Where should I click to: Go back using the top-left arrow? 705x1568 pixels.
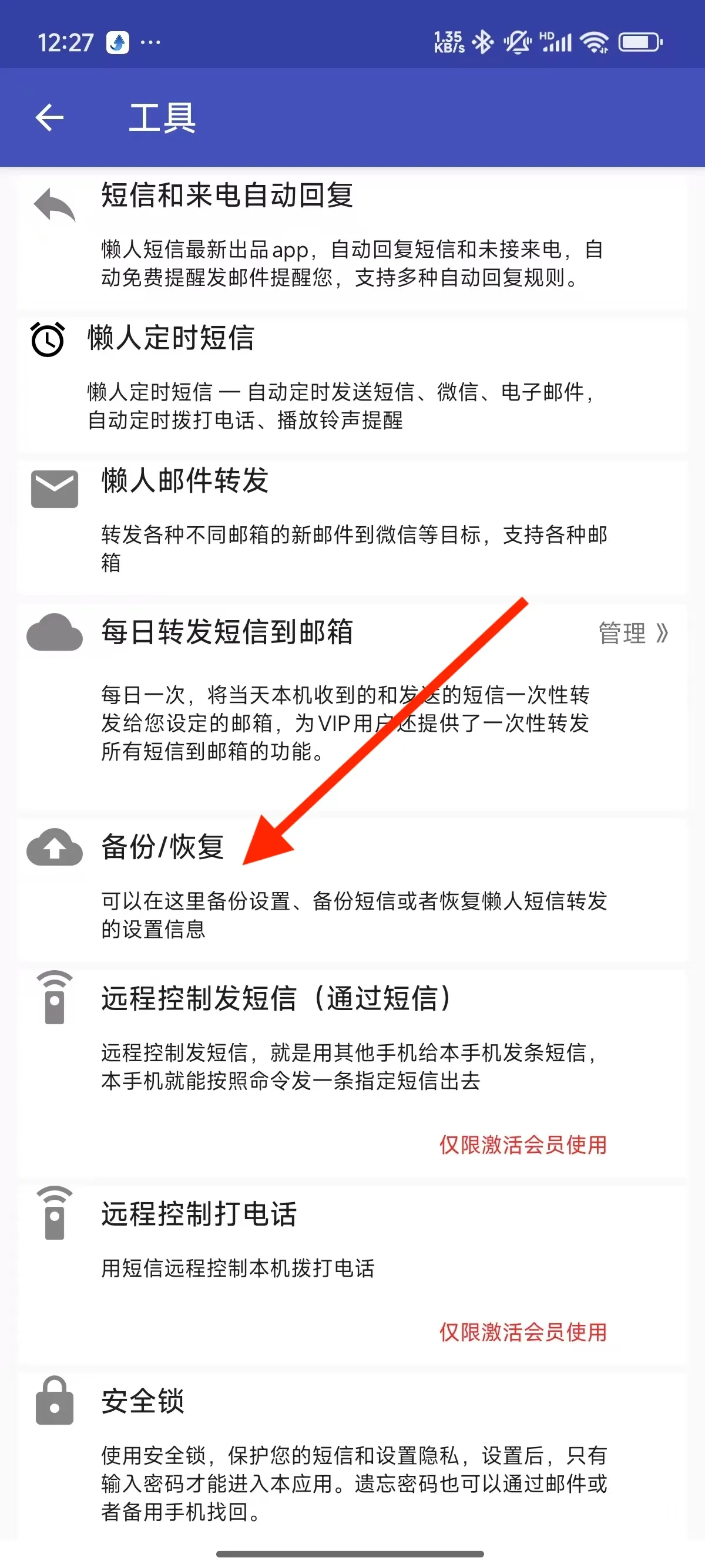[x=50, y=117]
